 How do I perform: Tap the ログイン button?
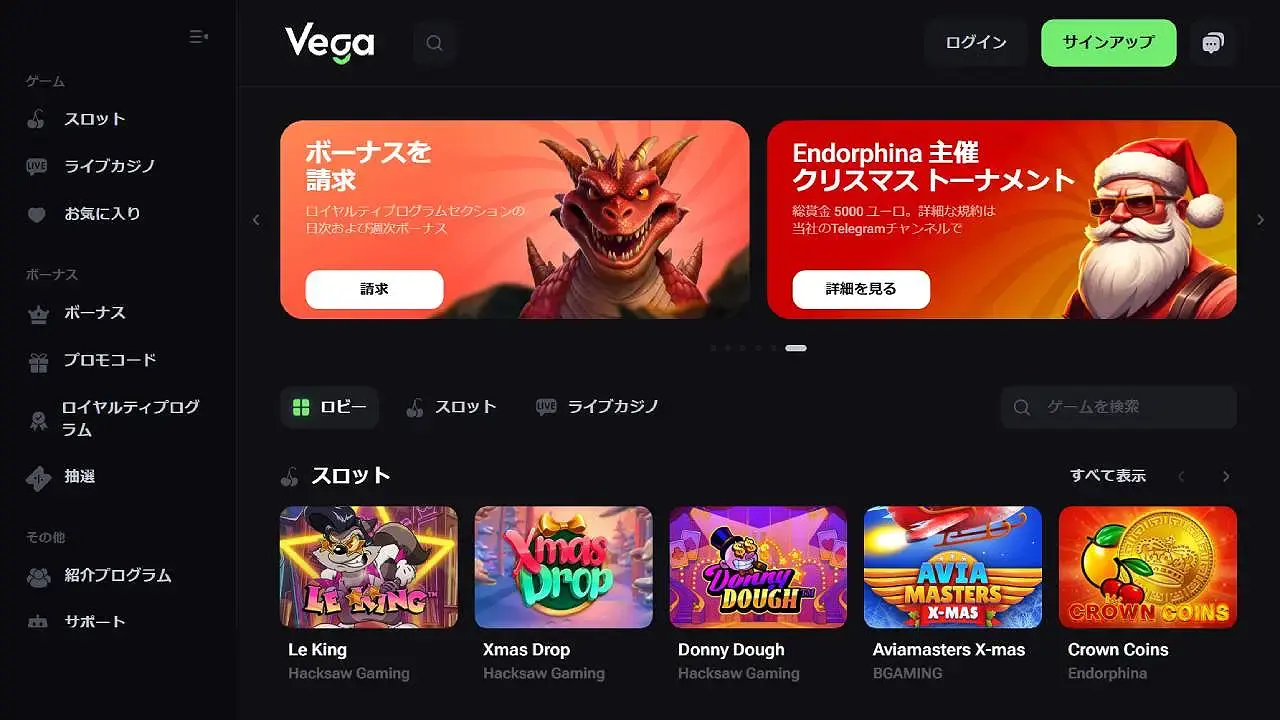pos(975,43)
